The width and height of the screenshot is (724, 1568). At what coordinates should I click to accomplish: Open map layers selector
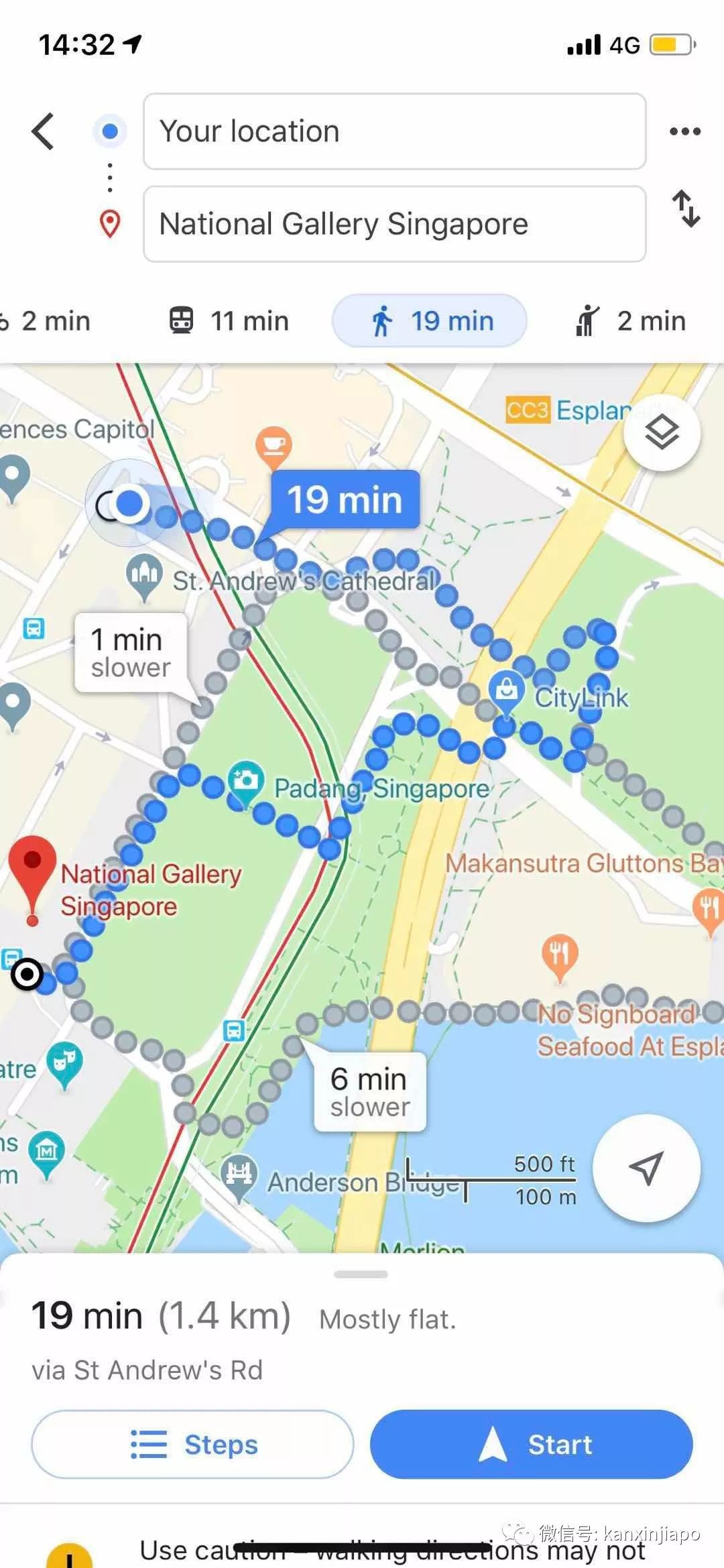pyautogui.click(x=662, y=432)
